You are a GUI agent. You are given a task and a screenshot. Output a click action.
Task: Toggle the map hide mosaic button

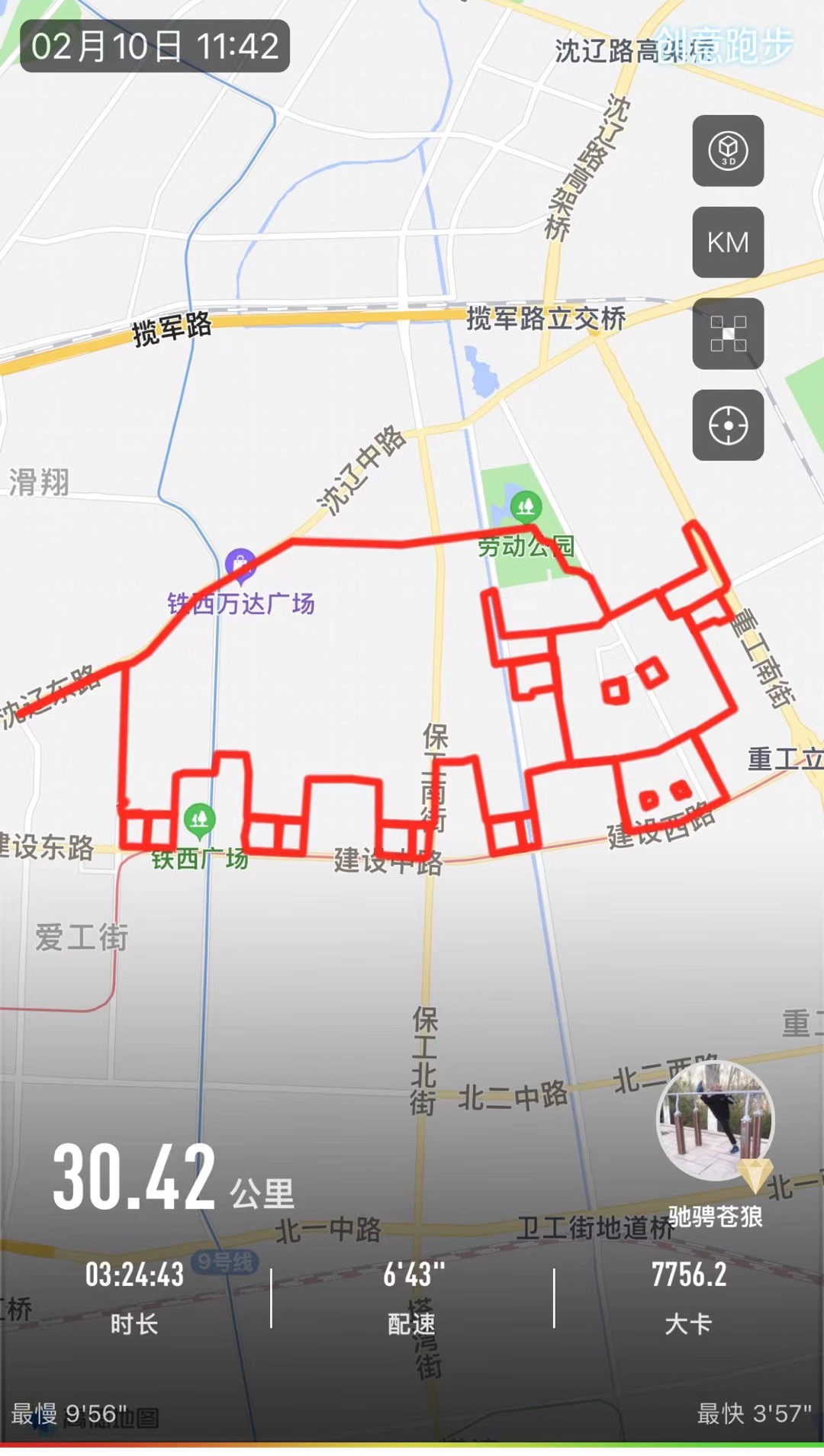728,333
